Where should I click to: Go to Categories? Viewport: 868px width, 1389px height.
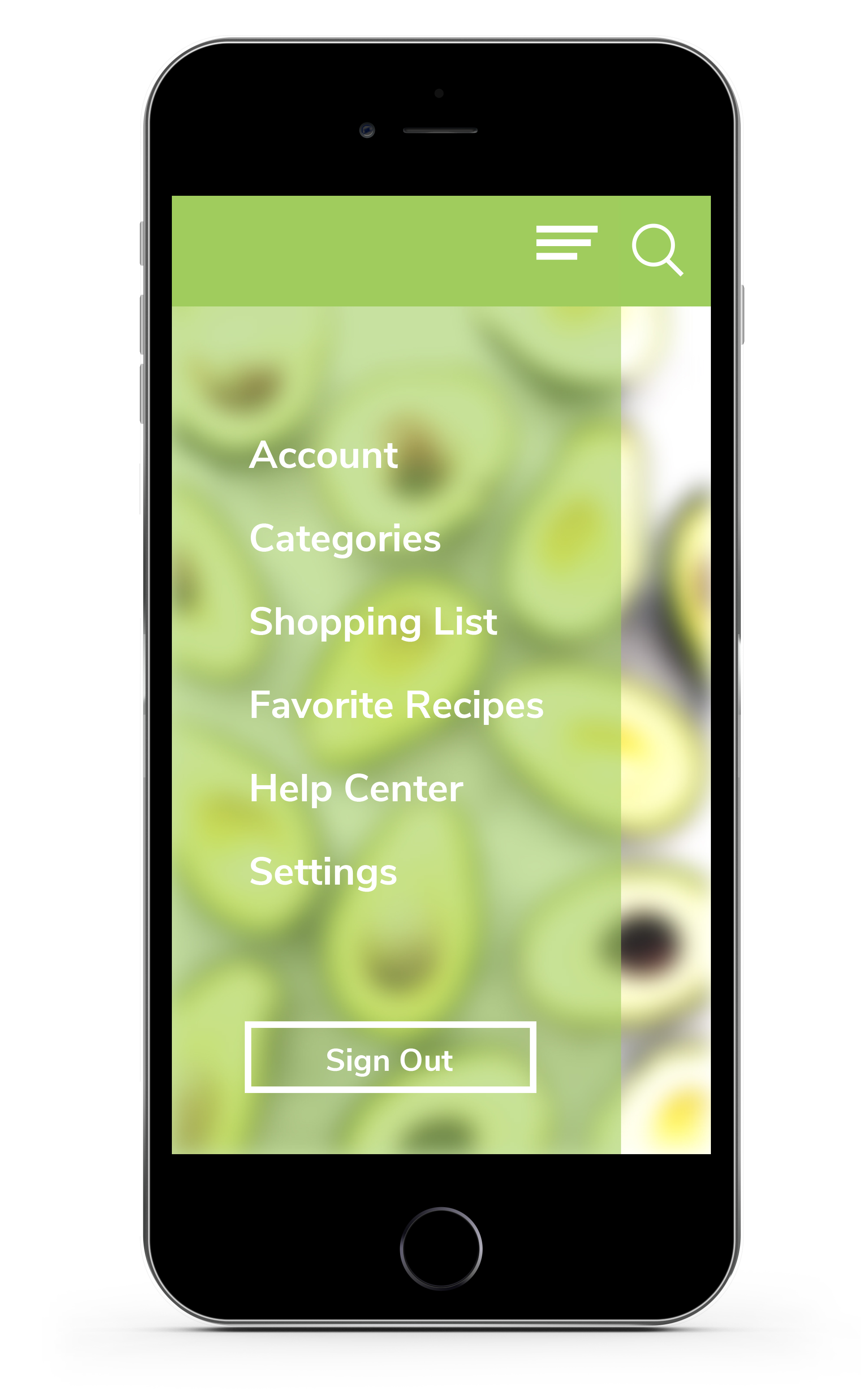345,539
